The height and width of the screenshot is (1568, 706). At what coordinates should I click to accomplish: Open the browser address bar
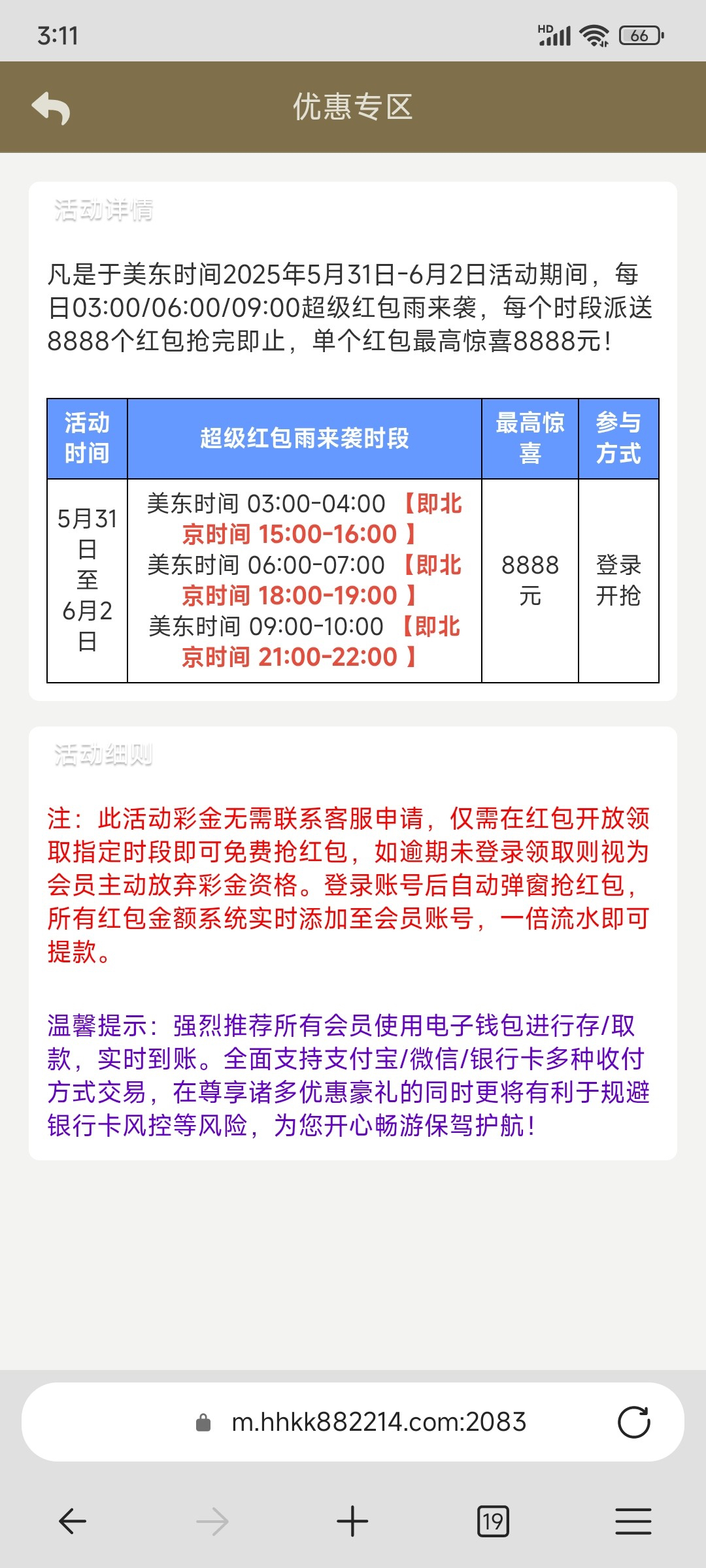pos(378,1422)
